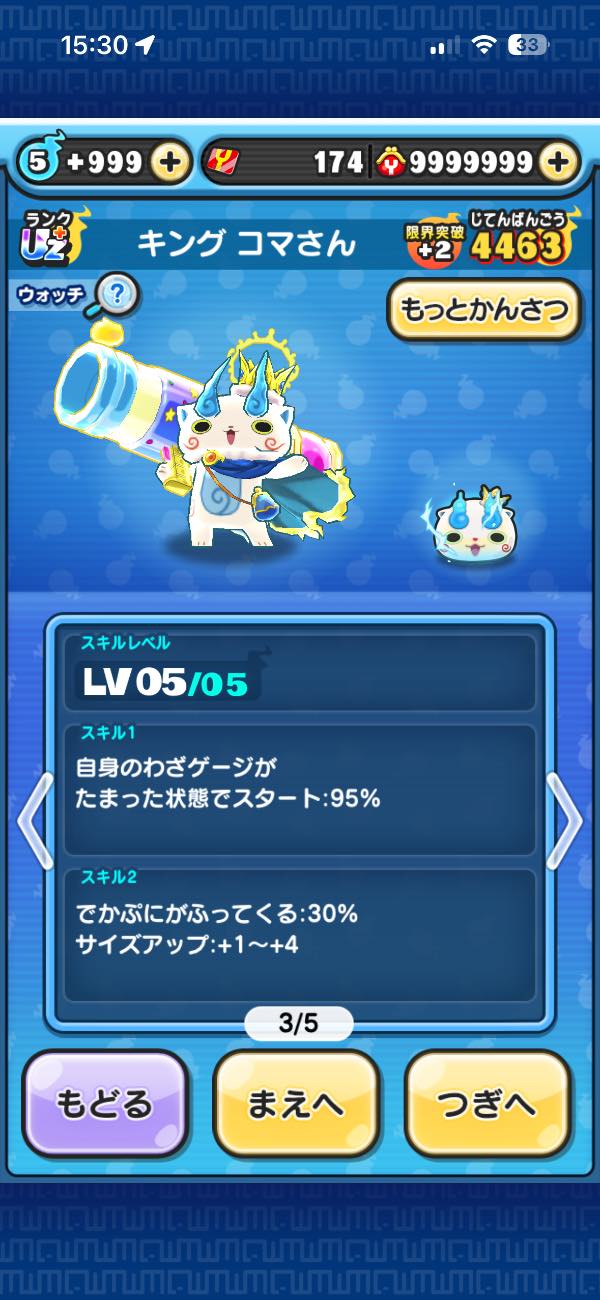Move to the next character with つぎへ
This screenshot has width=600, height=1300.
click(x=487, y=1103)
